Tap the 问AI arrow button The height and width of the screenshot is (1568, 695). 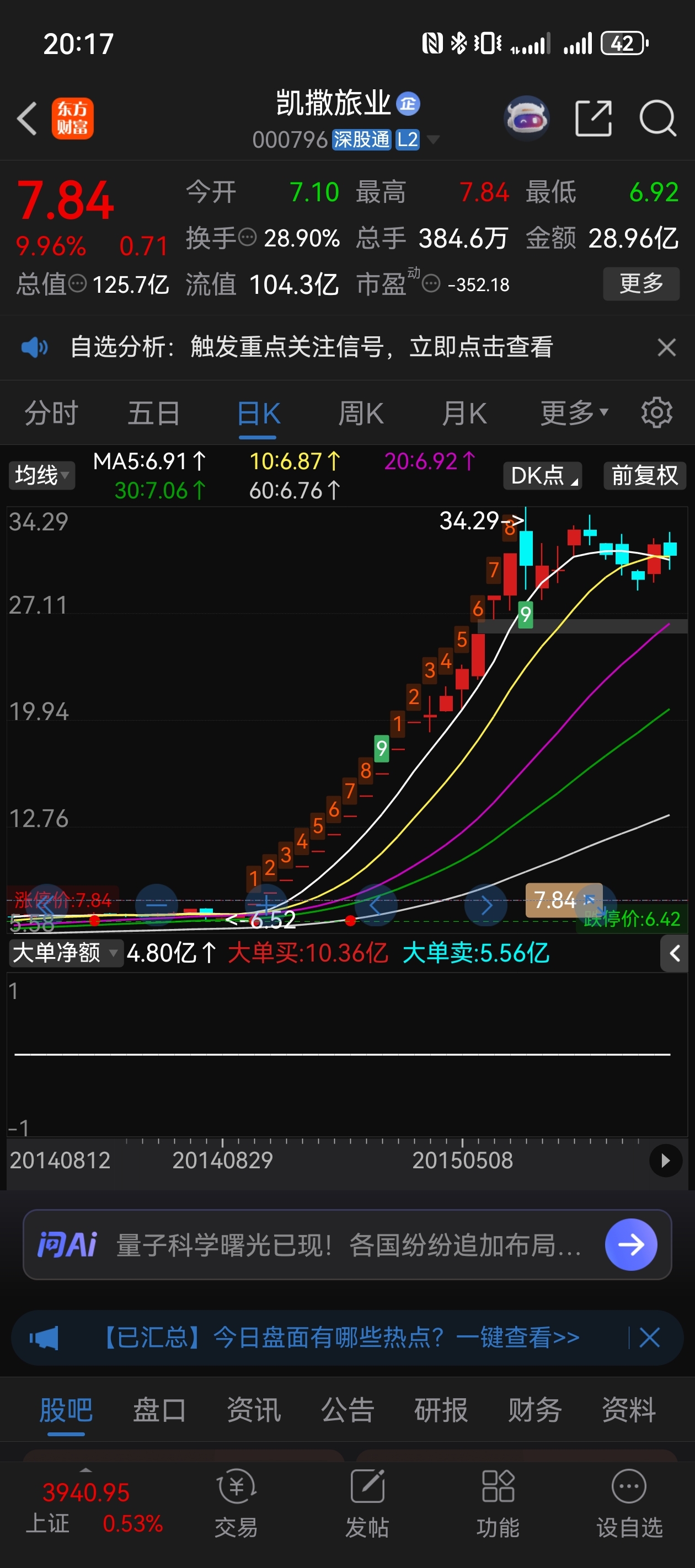630,1244
